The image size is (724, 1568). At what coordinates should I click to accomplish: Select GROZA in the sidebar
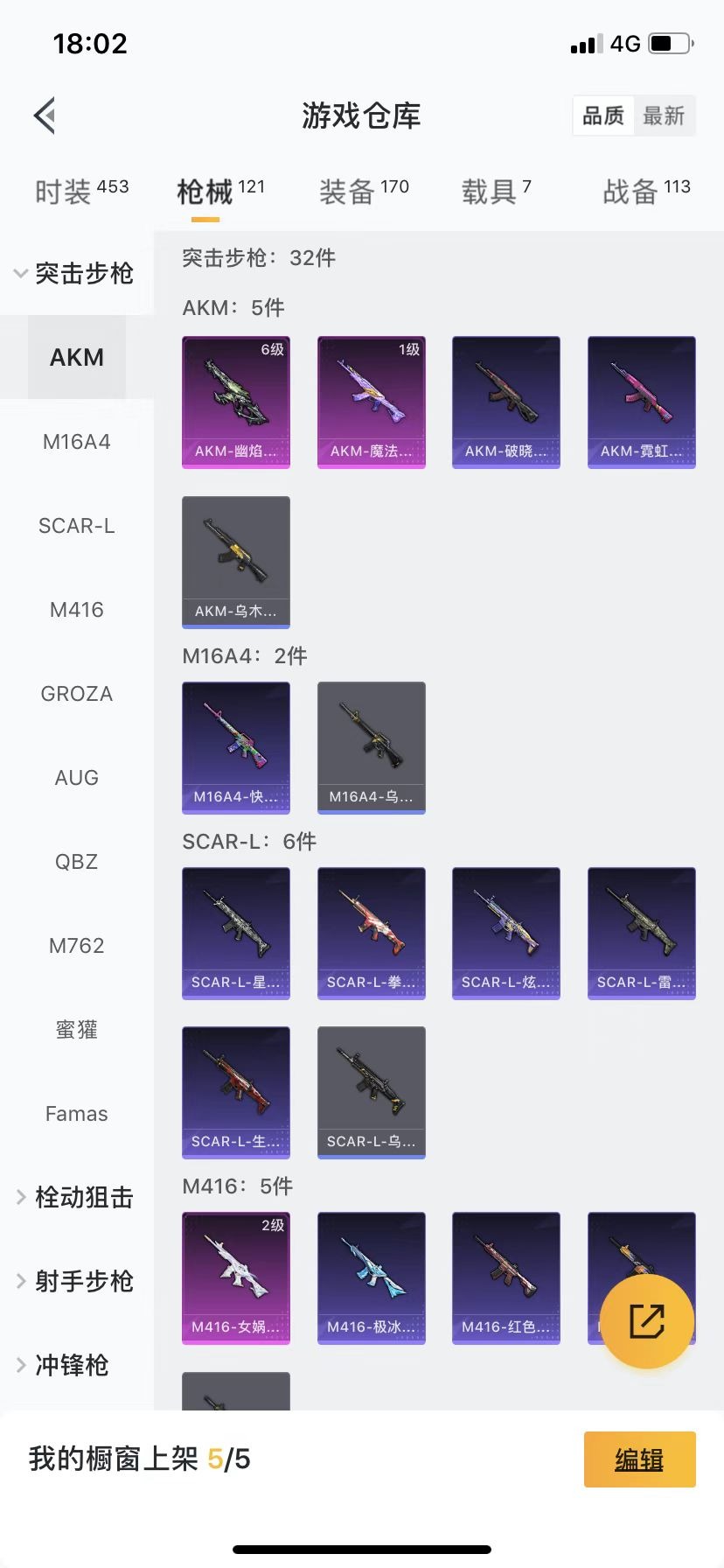point(77,694)
